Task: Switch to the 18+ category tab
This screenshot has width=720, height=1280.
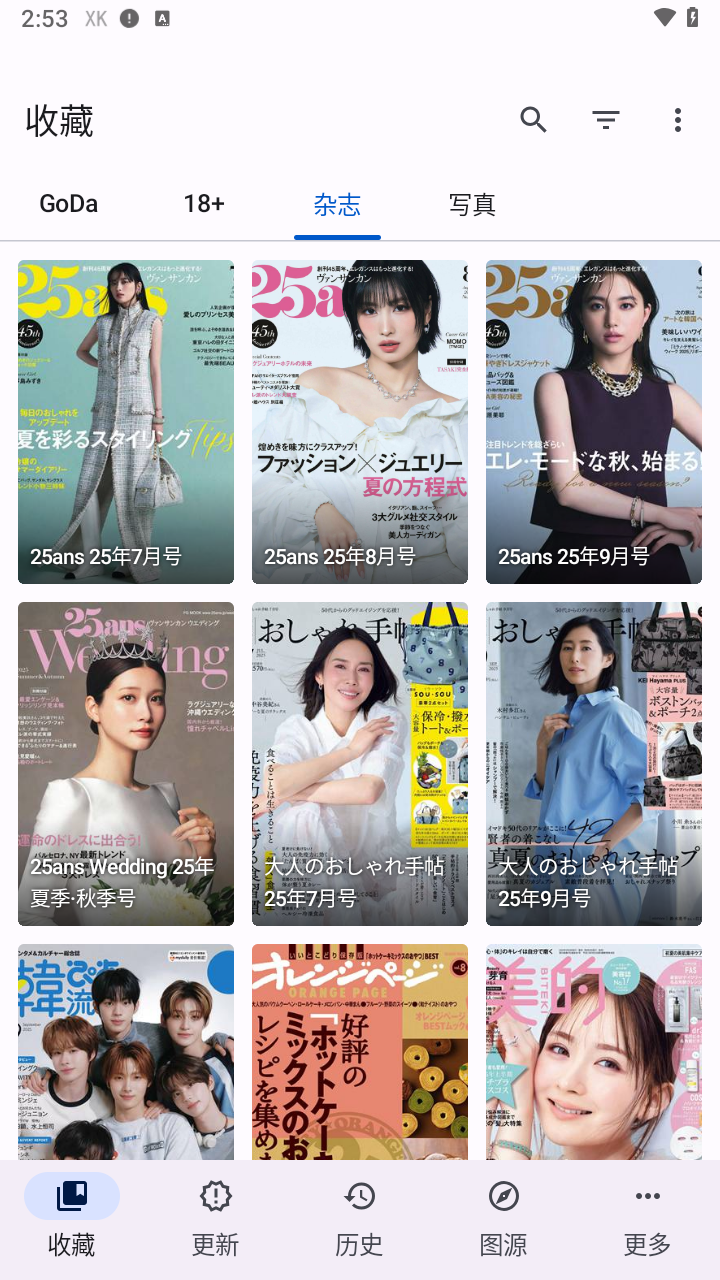Action: tap(204, 204)
